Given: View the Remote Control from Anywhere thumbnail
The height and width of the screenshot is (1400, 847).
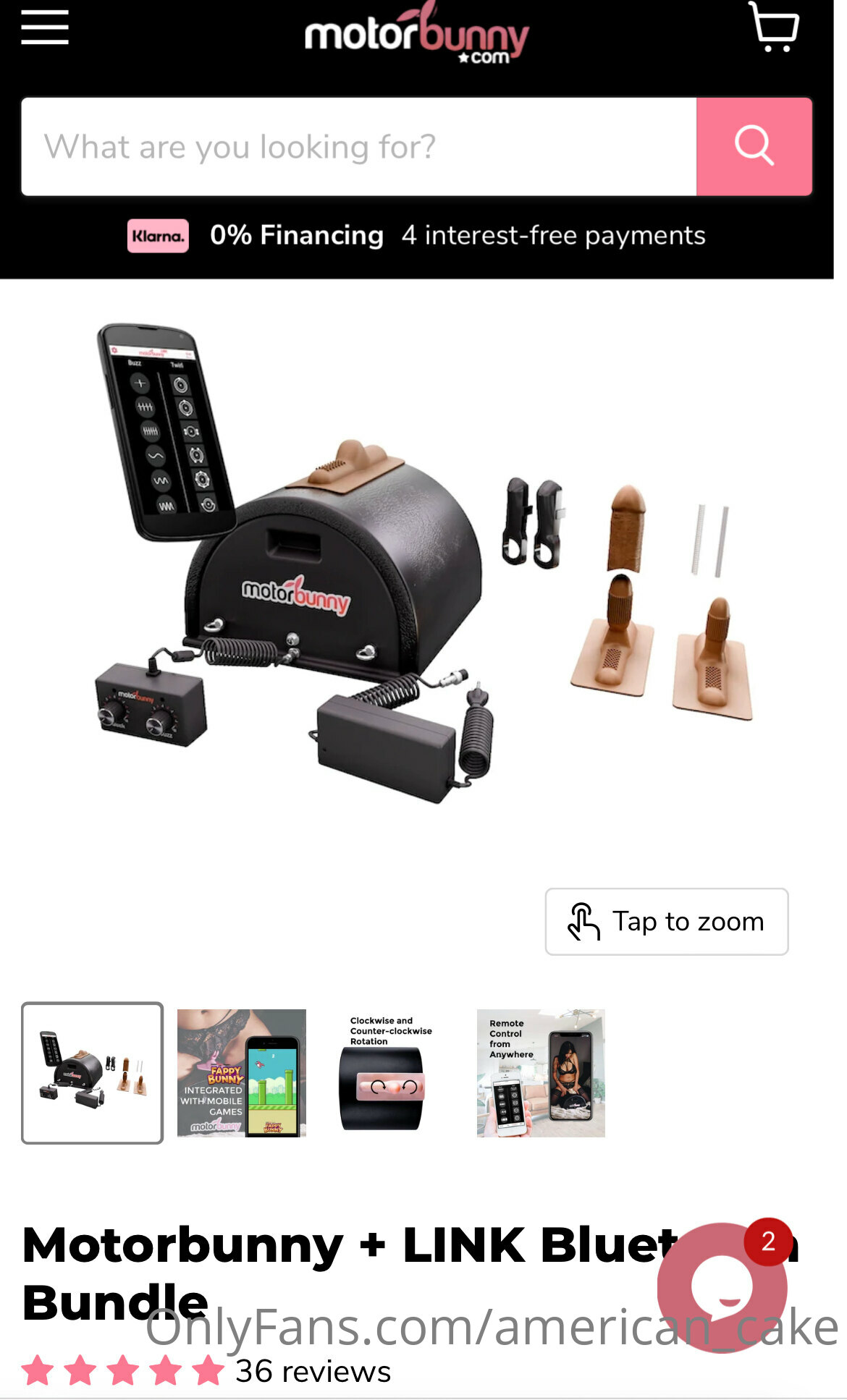Looking at the screenshot, I should (x=541, y=1073).
